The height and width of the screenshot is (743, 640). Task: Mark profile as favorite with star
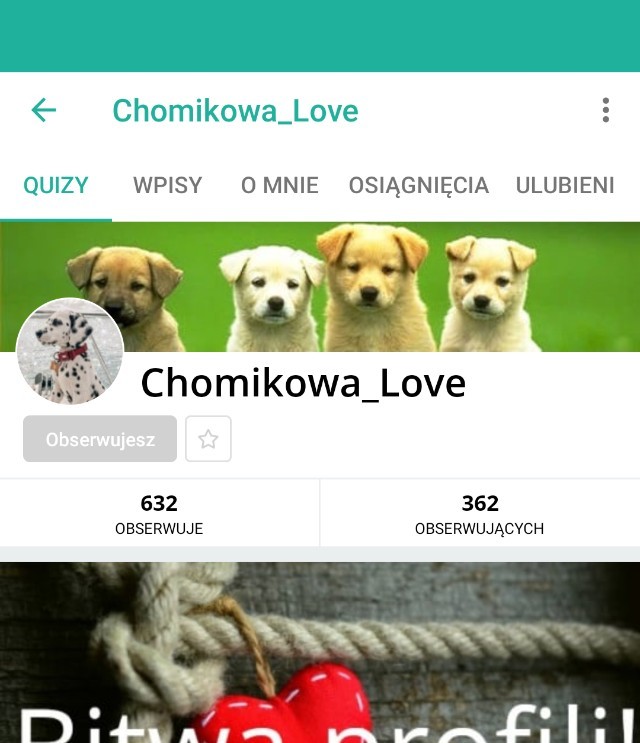208,439
